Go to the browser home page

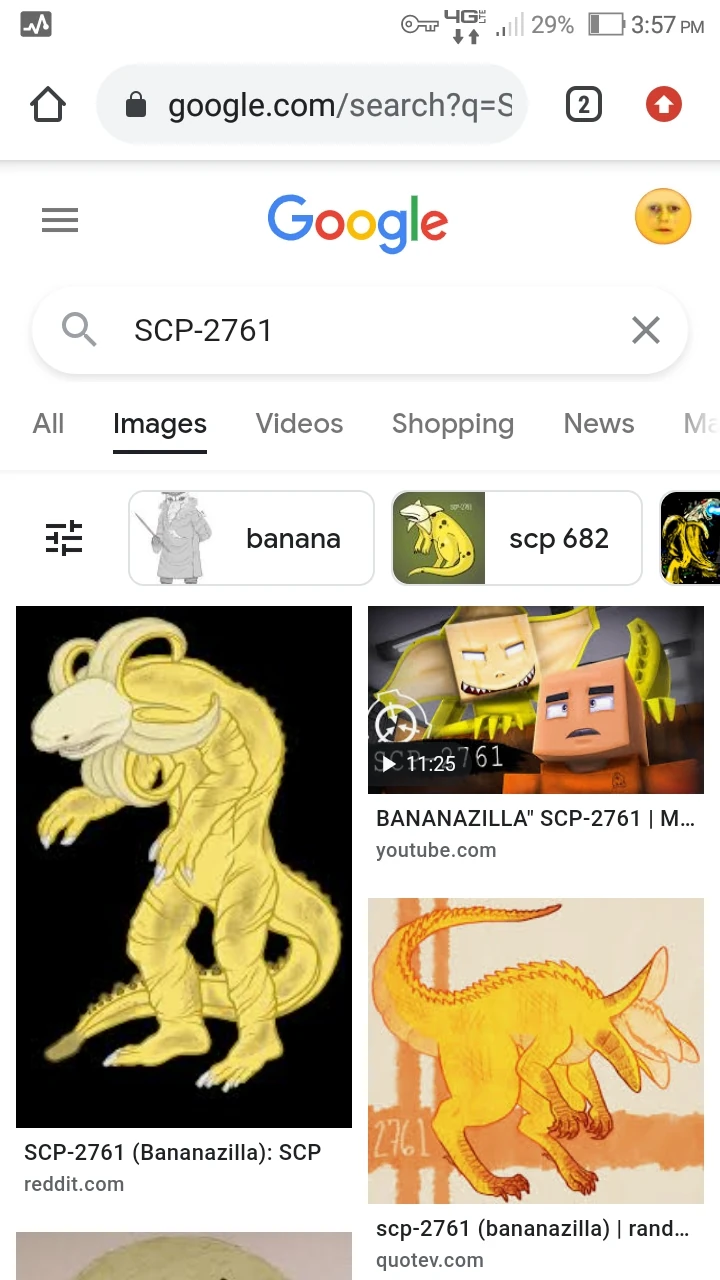(x=48, y=104)
